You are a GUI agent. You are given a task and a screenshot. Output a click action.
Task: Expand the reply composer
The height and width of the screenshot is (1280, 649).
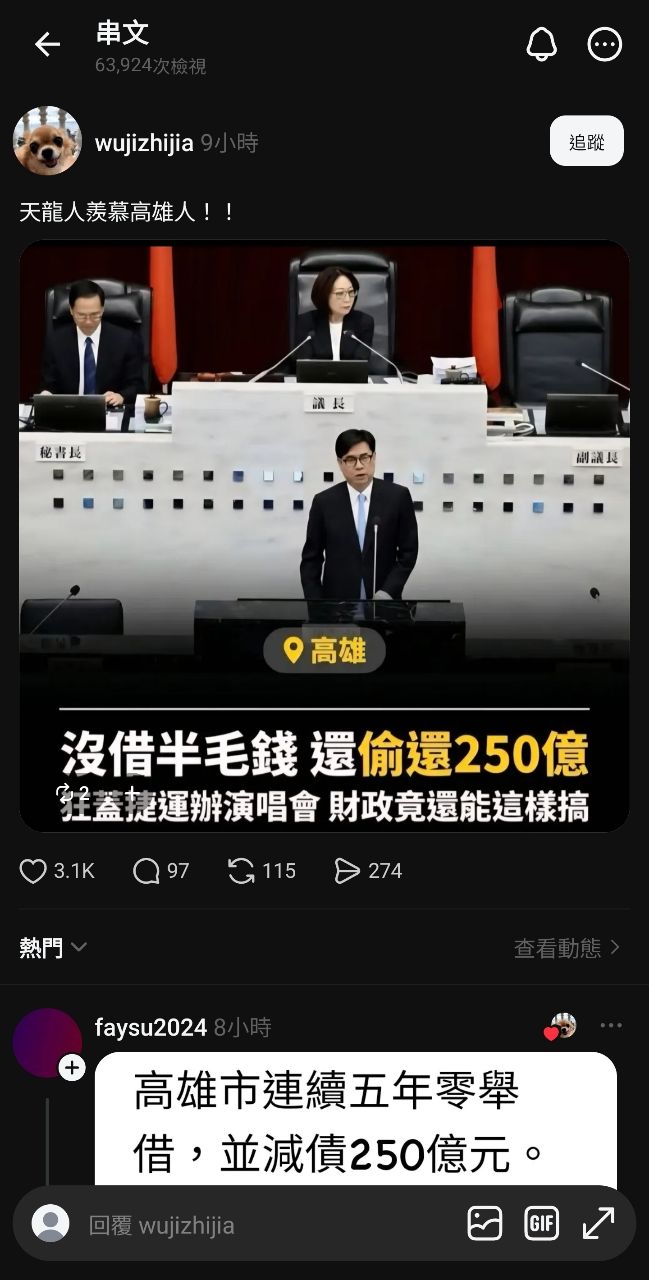598,1224
